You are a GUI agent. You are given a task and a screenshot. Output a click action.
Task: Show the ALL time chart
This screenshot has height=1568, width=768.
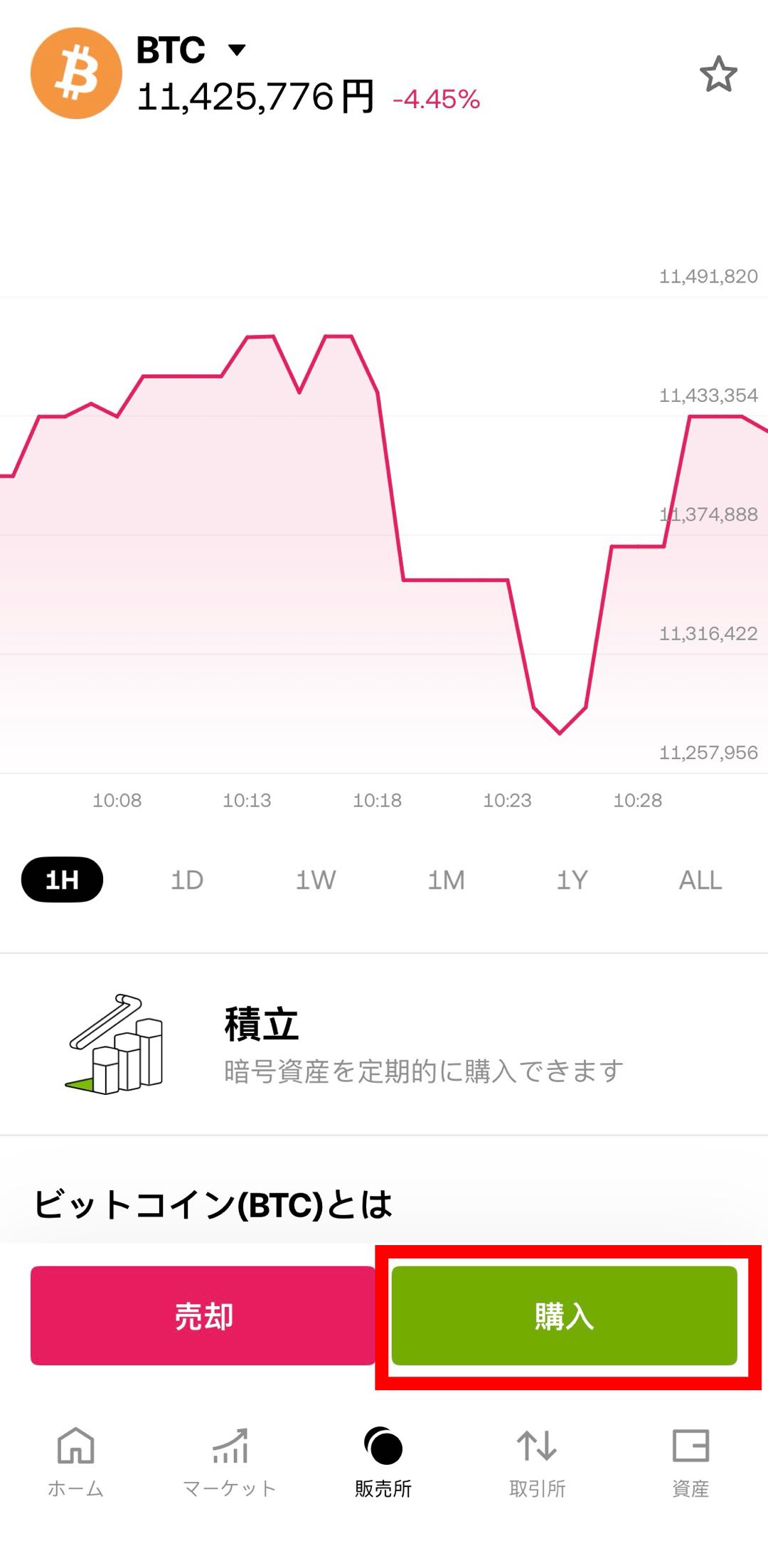[700, 880]
